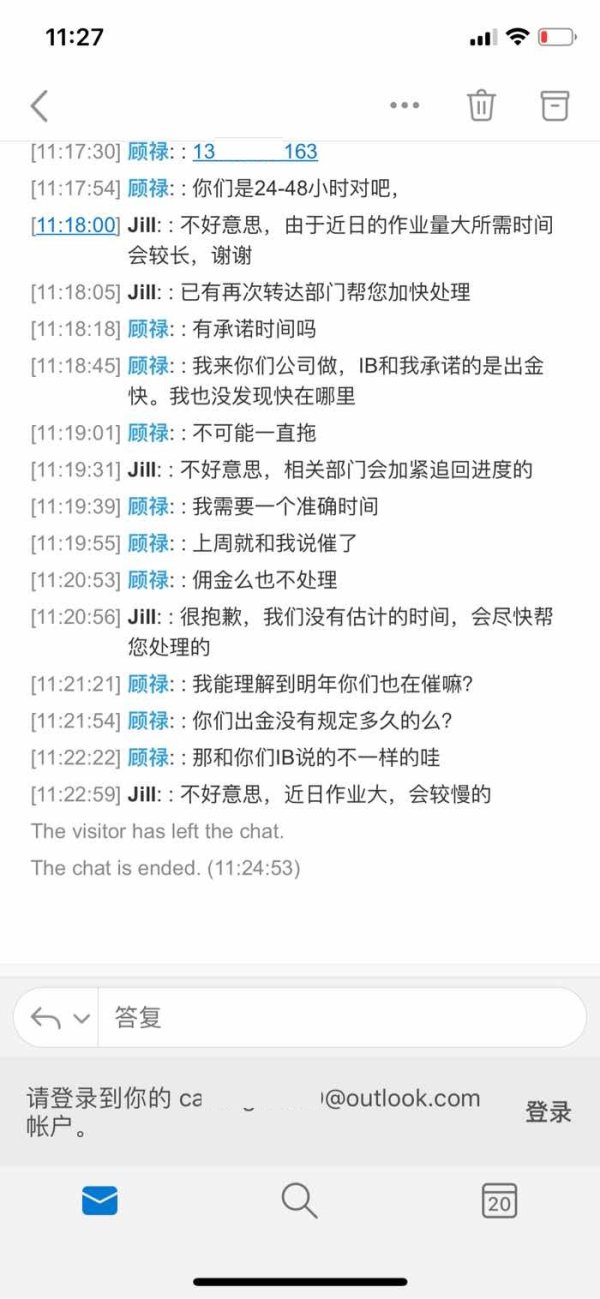Tap the 答复 reply field

tap(342, 1018)
